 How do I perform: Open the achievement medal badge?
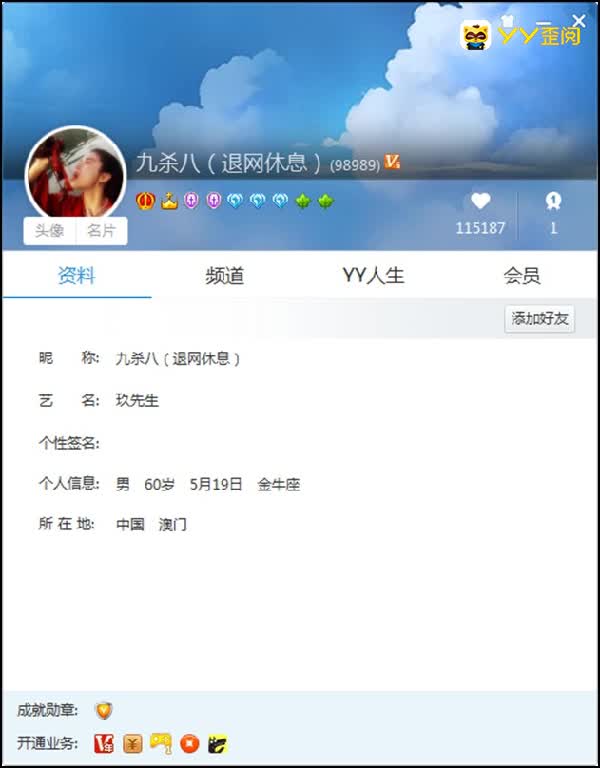point(104,711)
